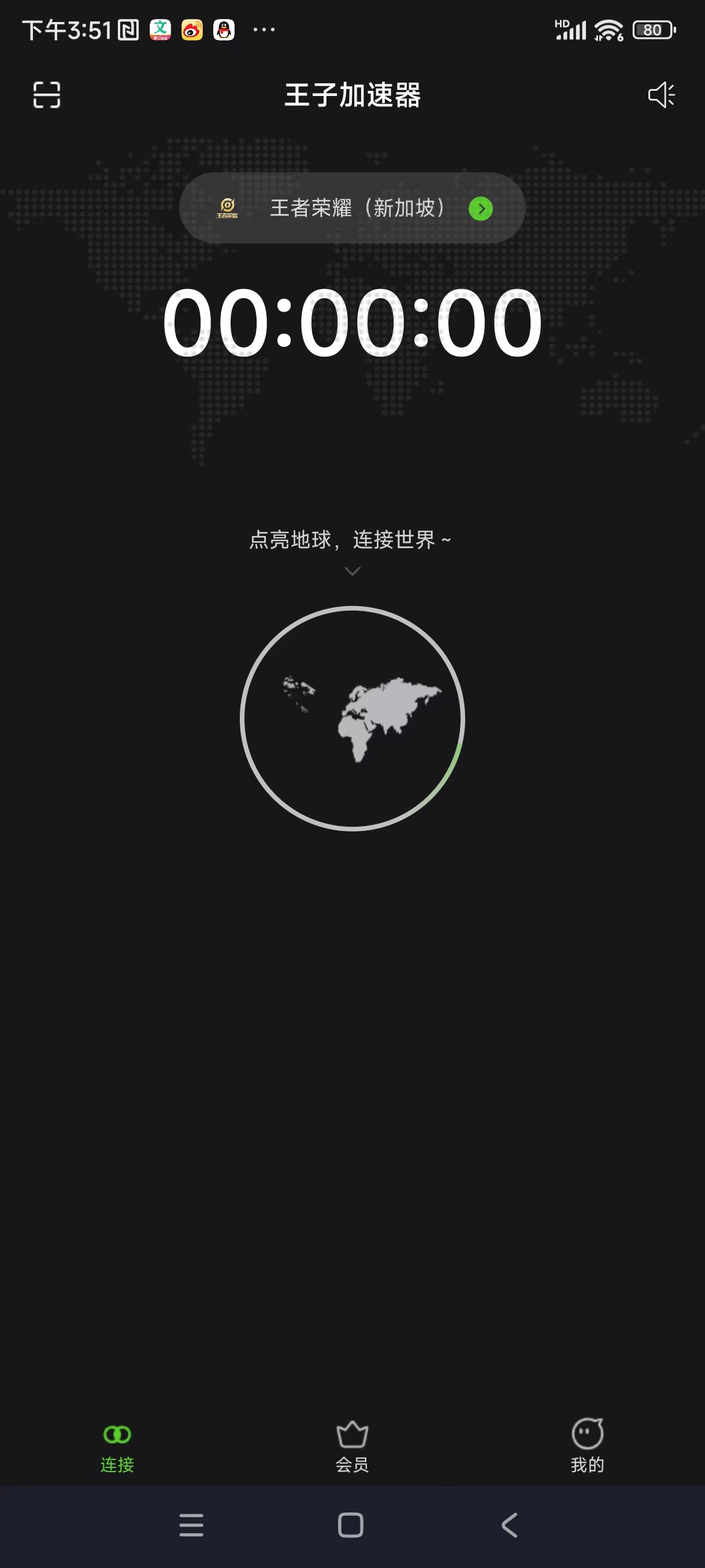Screen dimensions: 705x1568
Task: Open the 王者荣耀（新加坡）game selector
Action: pos(352,208)
